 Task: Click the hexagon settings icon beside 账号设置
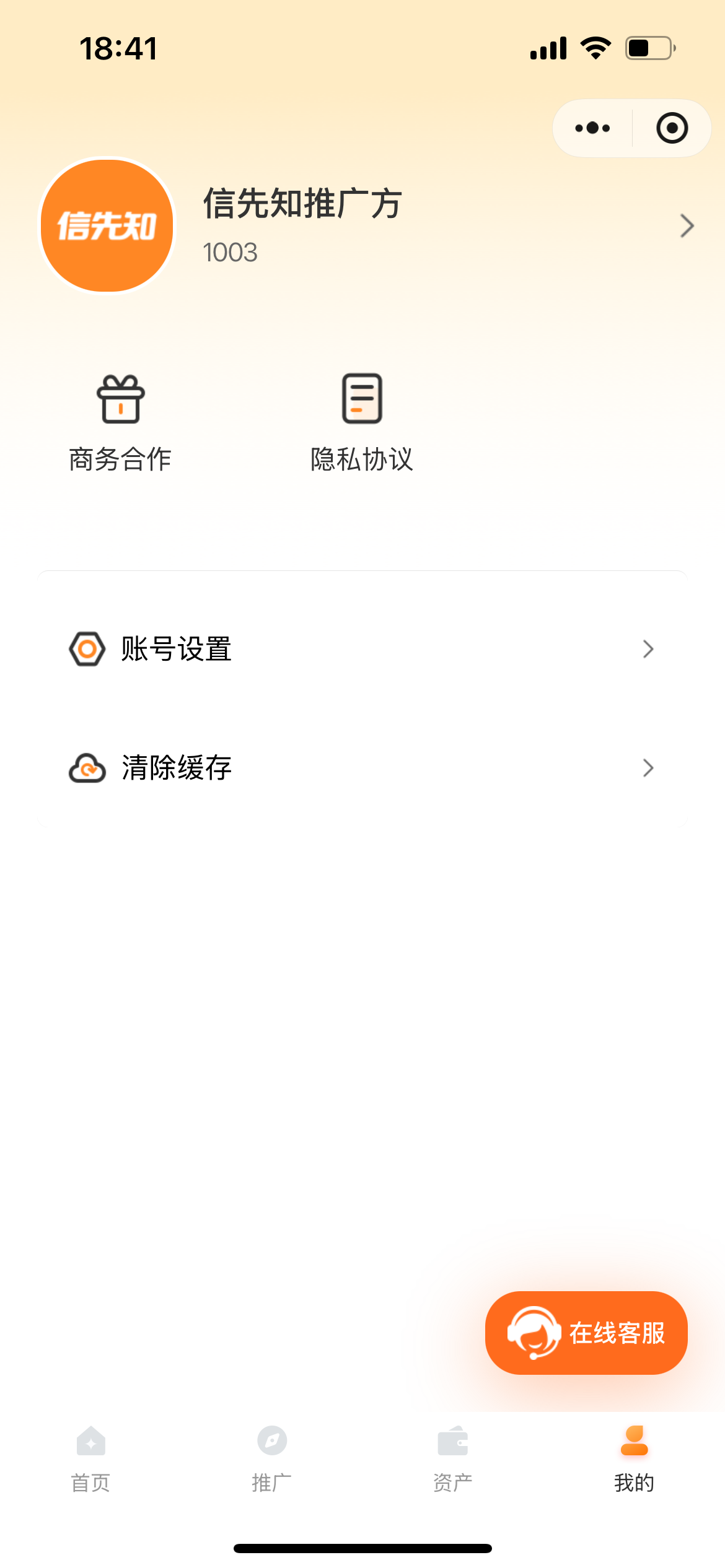pyautogui.click(x=87, y=648)
